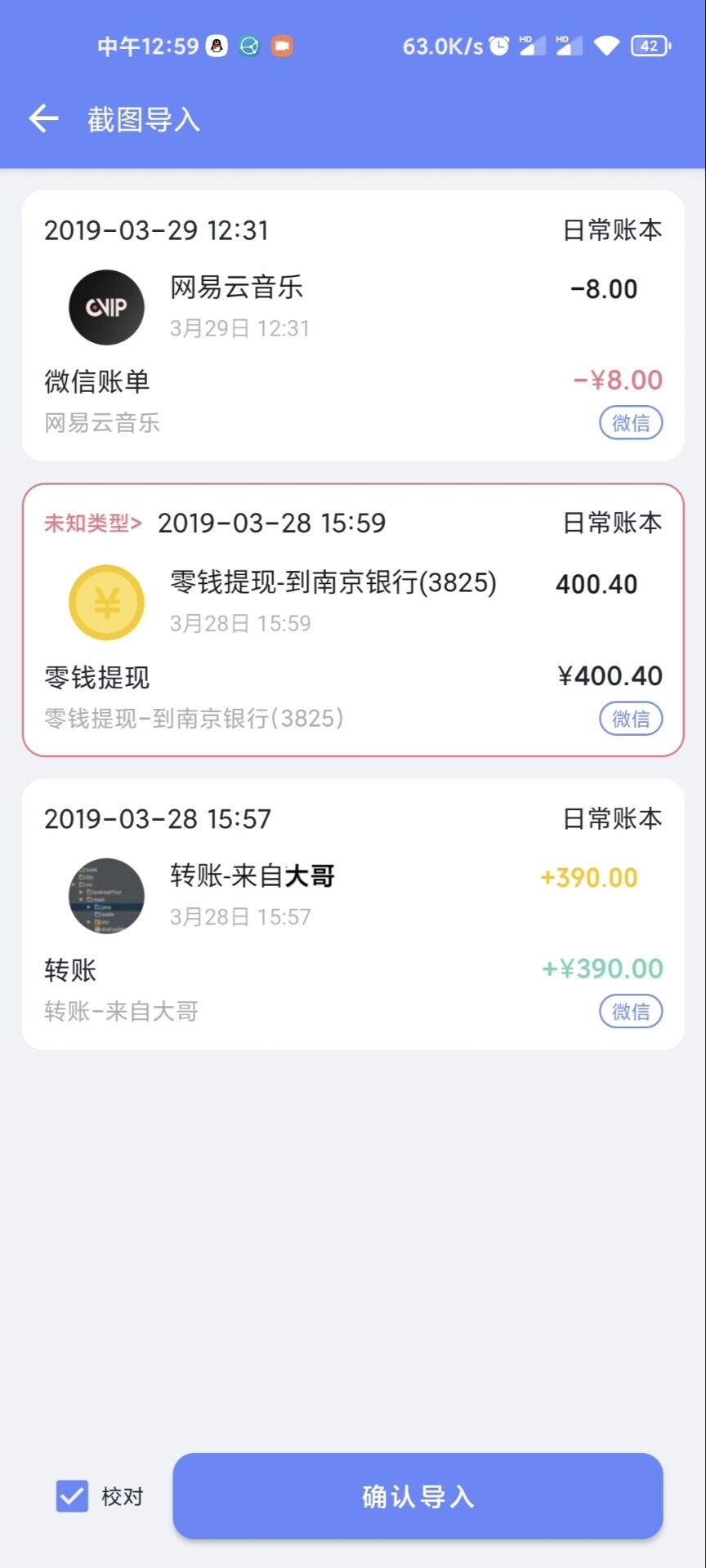Select a category via 未知类型
Image resolution: width=706 pixels, height=1568 pixels.
click(x=92, y=523)
